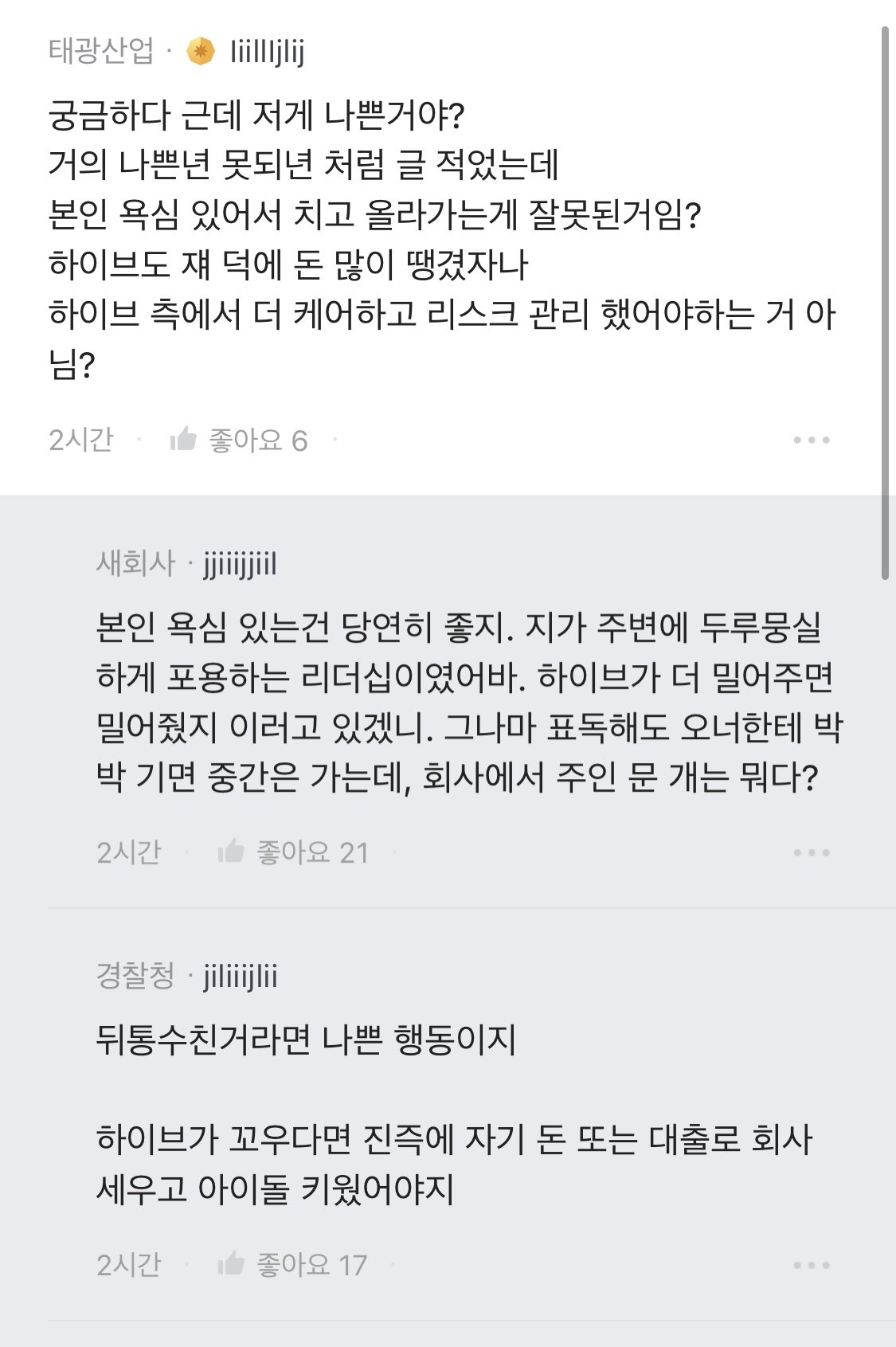896x1347 pixels.
Task: Open overflow menu on liillljlij's comment
Action: [811, 440]
